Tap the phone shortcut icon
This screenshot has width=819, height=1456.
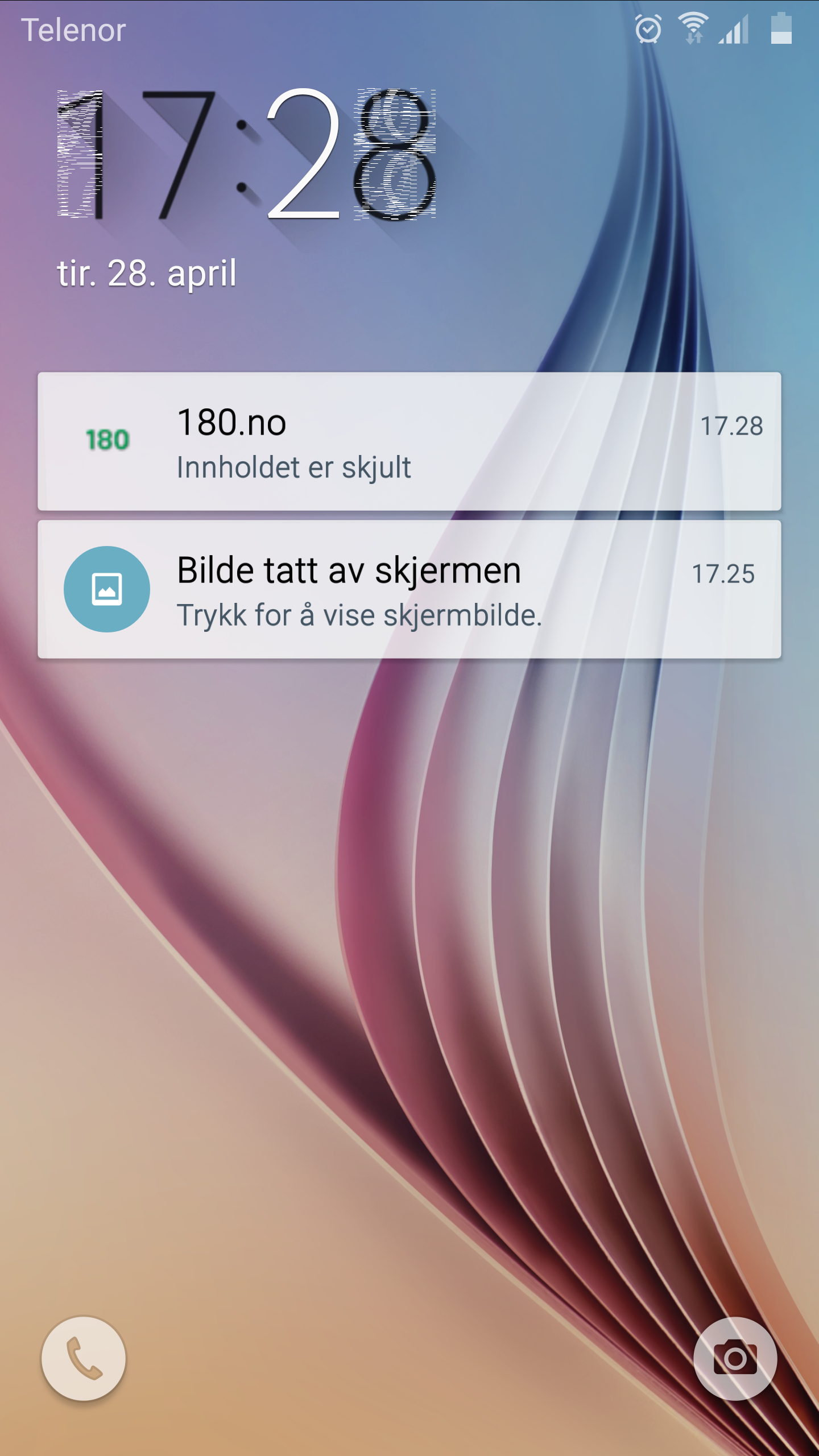point(84,1359)
